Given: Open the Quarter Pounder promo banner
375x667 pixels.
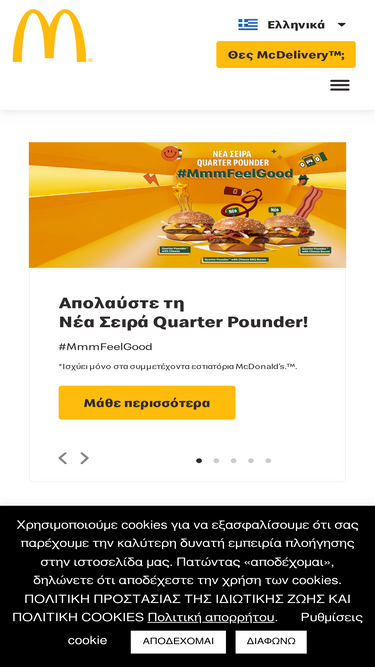Looking at the screenshot, I should tap(187, 205).
